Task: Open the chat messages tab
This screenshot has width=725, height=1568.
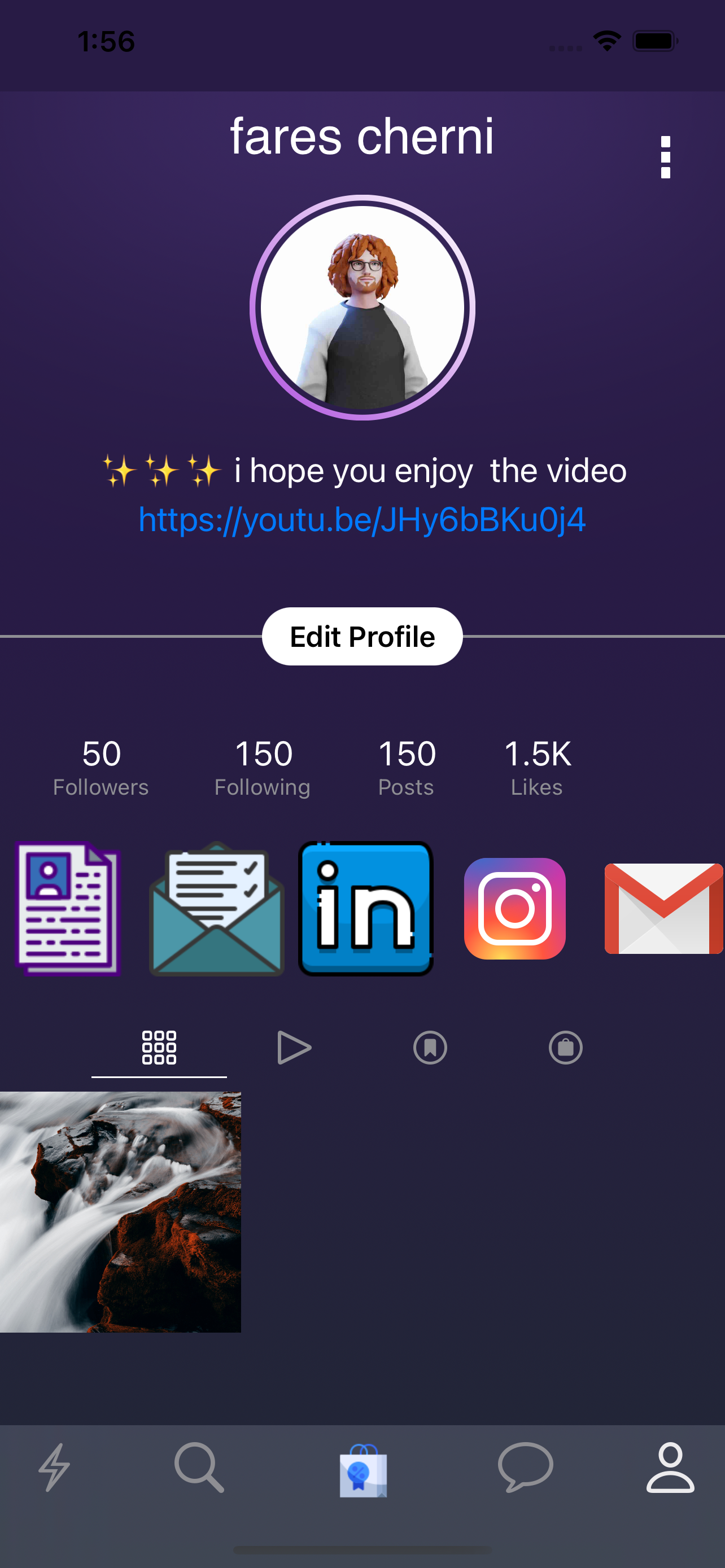Action: (x=525, y=1467)
